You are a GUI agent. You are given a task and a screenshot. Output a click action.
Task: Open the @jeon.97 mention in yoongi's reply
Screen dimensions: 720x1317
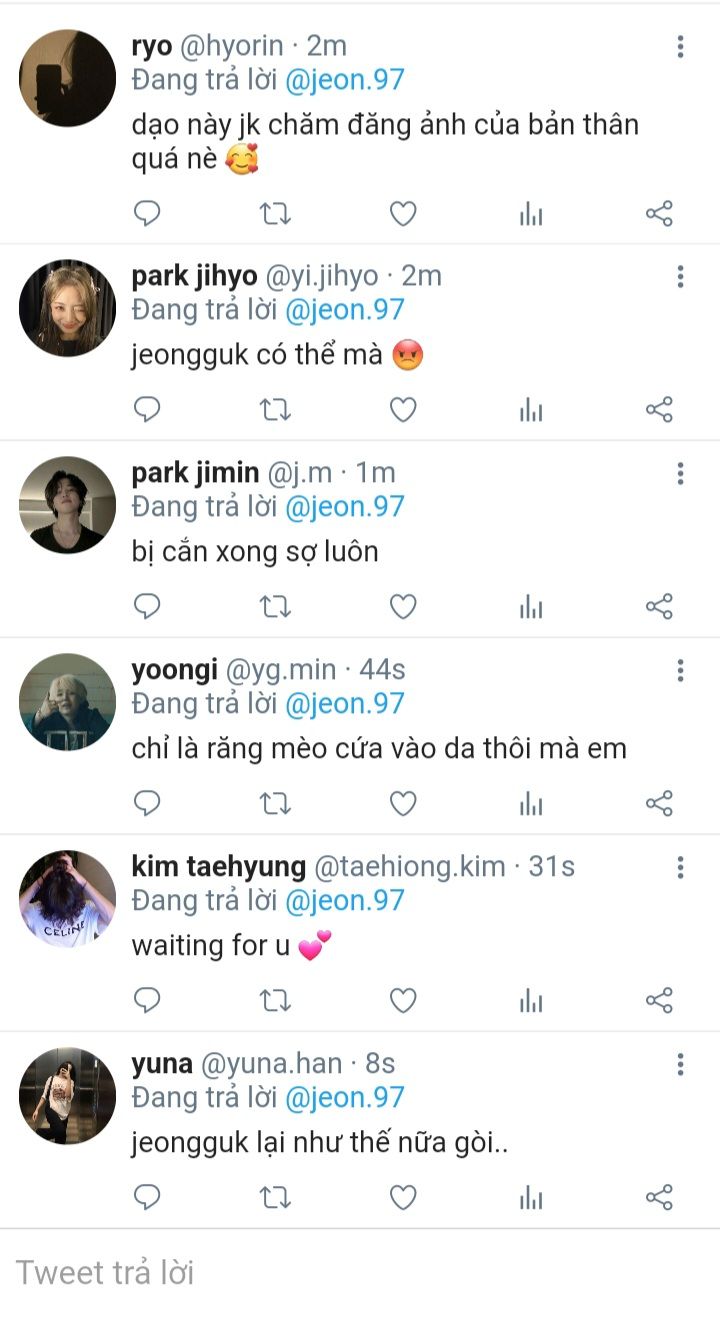344,704
